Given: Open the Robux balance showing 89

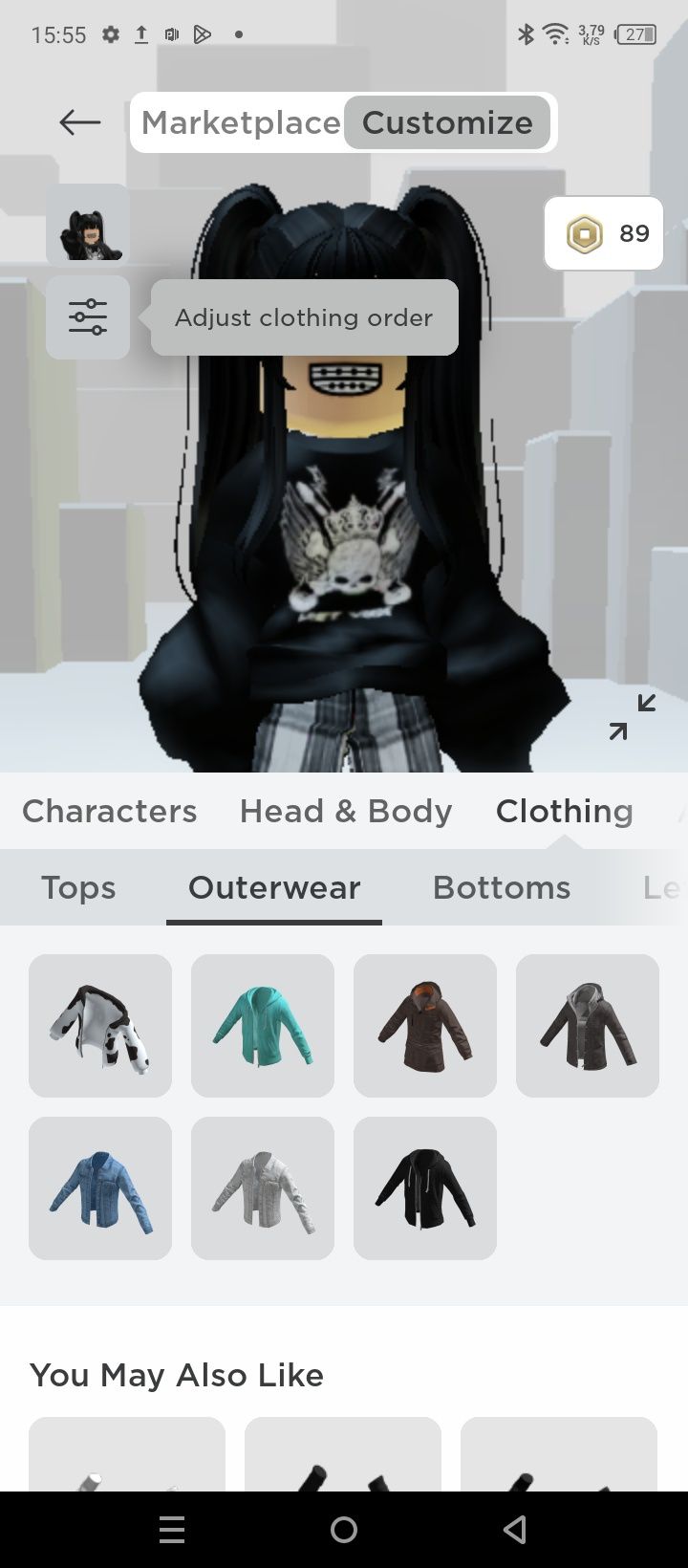Looking at the screenshot, I should [x=604, y=233].
